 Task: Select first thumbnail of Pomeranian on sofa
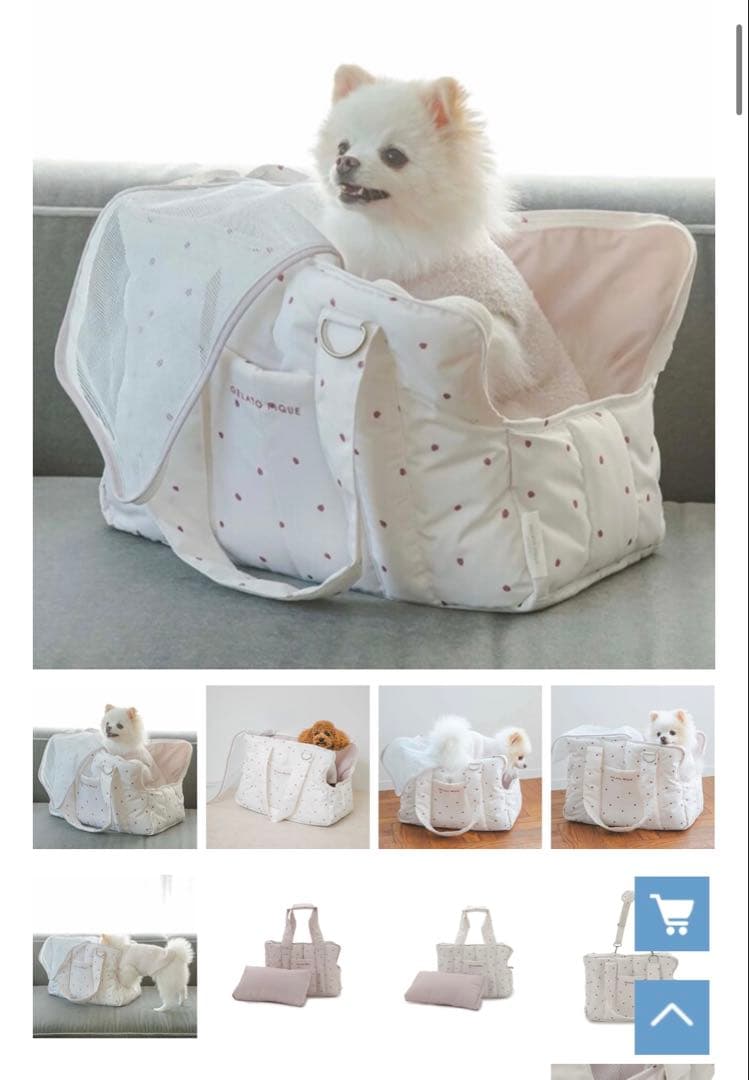click(115, 767)
